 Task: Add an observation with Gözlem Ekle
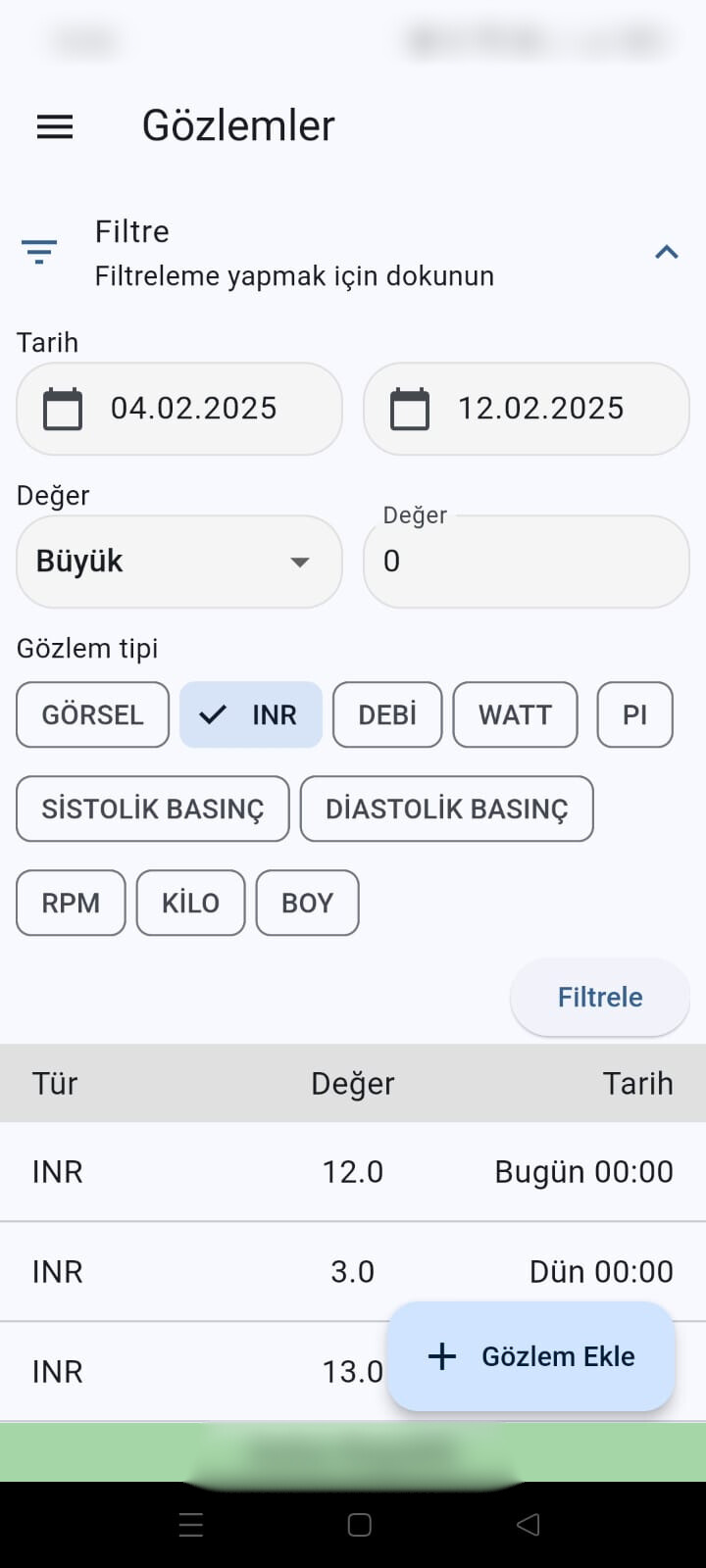coord(530,1356)
